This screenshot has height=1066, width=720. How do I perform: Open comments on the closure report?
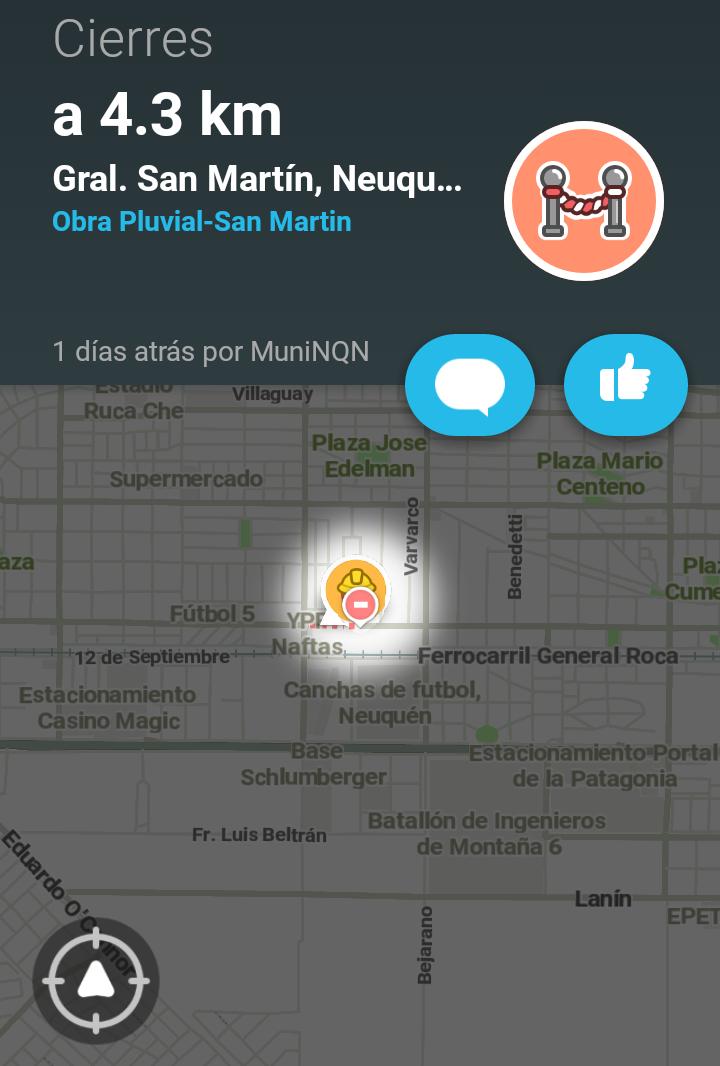[x=470, y=385]
